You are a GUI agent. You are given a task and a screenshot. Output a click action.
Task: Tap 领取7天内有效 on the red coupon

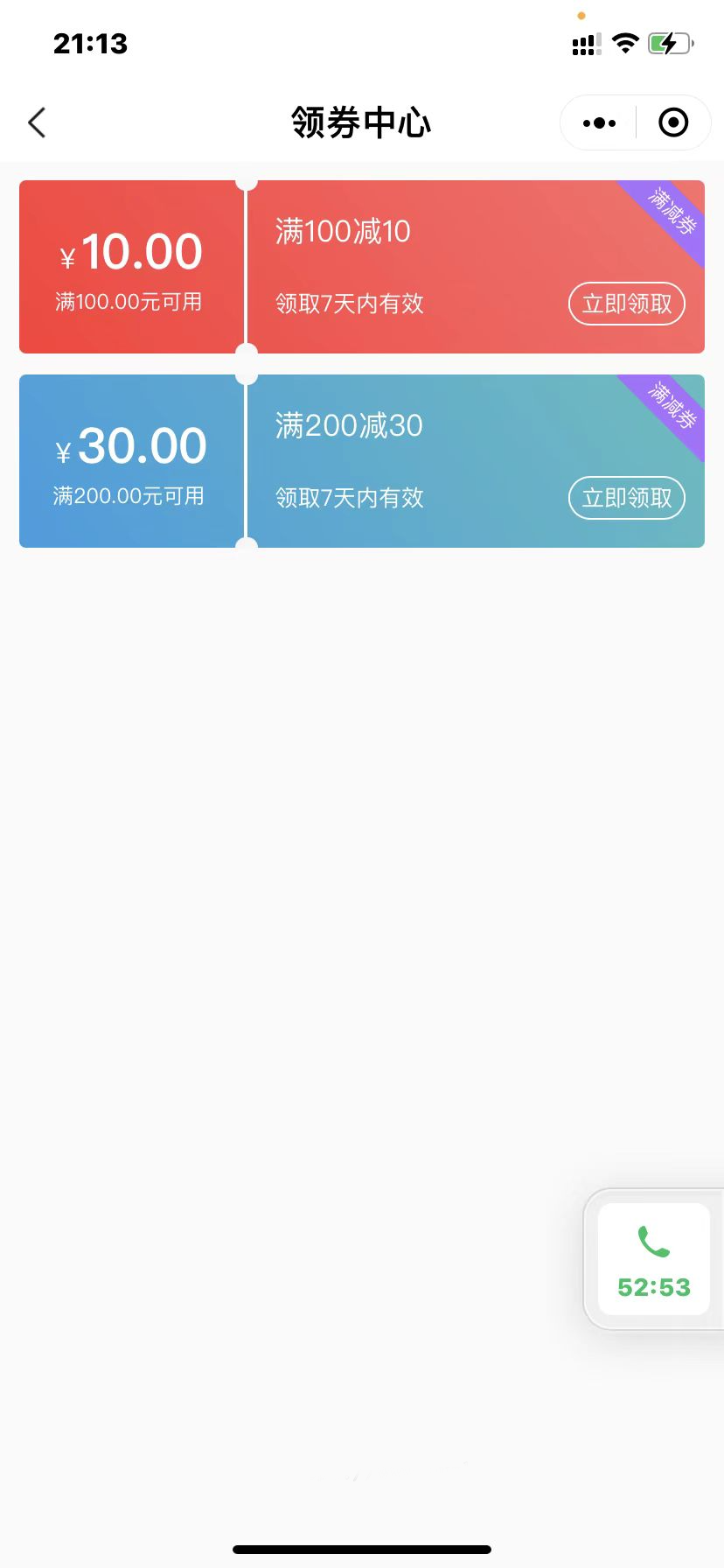point(349,304)
